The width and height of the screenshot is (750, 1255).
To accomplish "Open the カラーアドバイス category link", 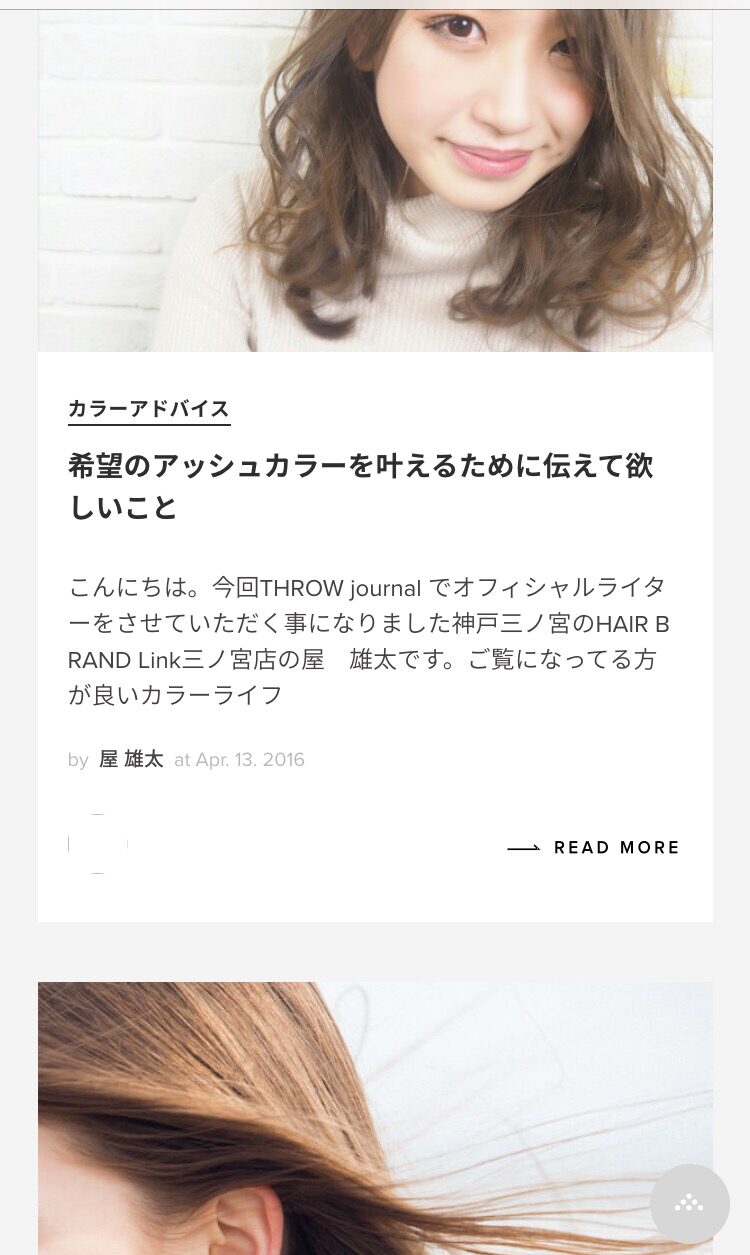I will tap(149, 409).
